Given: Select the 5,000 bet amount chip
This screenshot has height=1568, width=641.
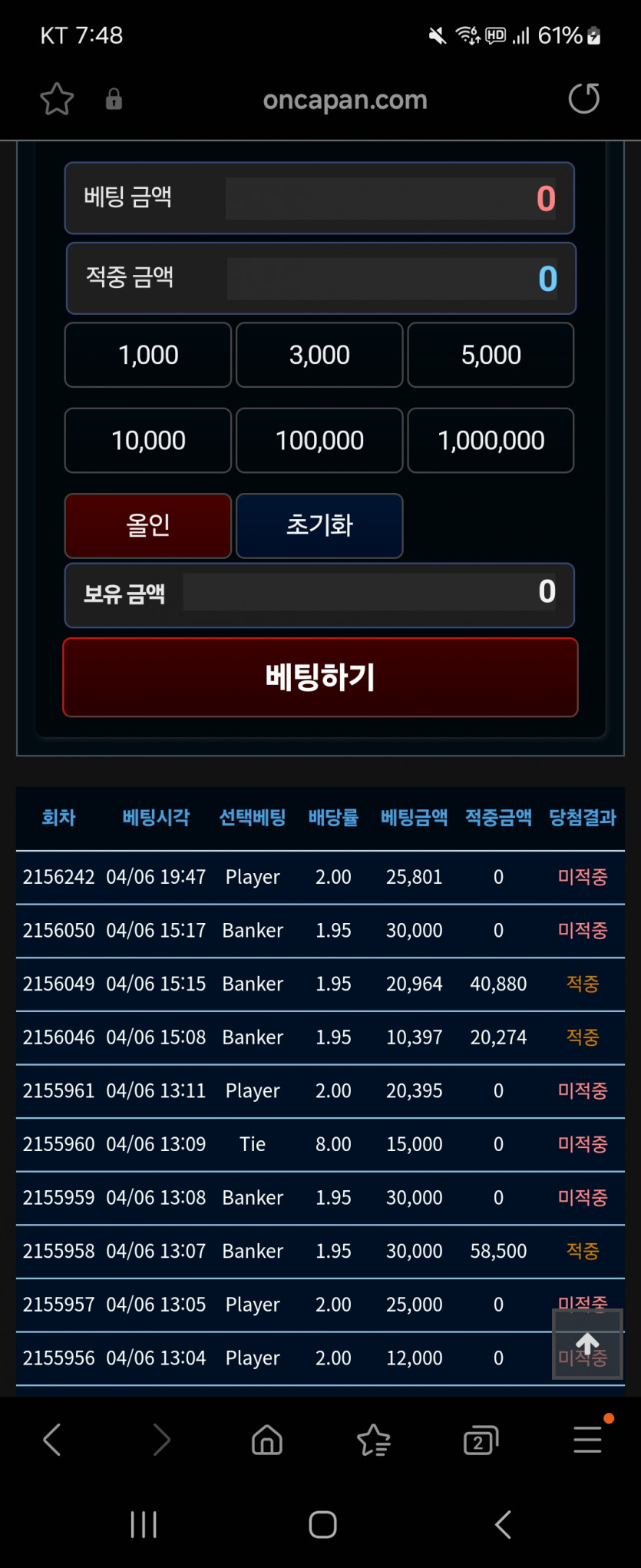Looking at the screenshot, I should click(491, 355).
